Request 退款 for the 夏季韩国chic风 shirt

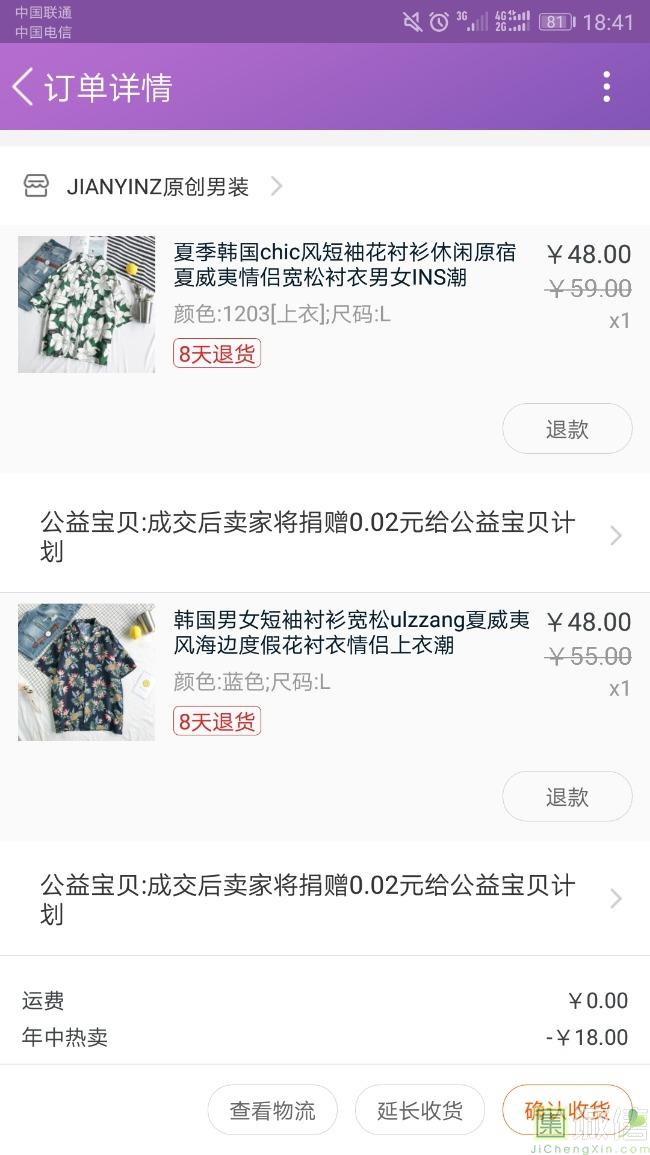tap(566, 429)
